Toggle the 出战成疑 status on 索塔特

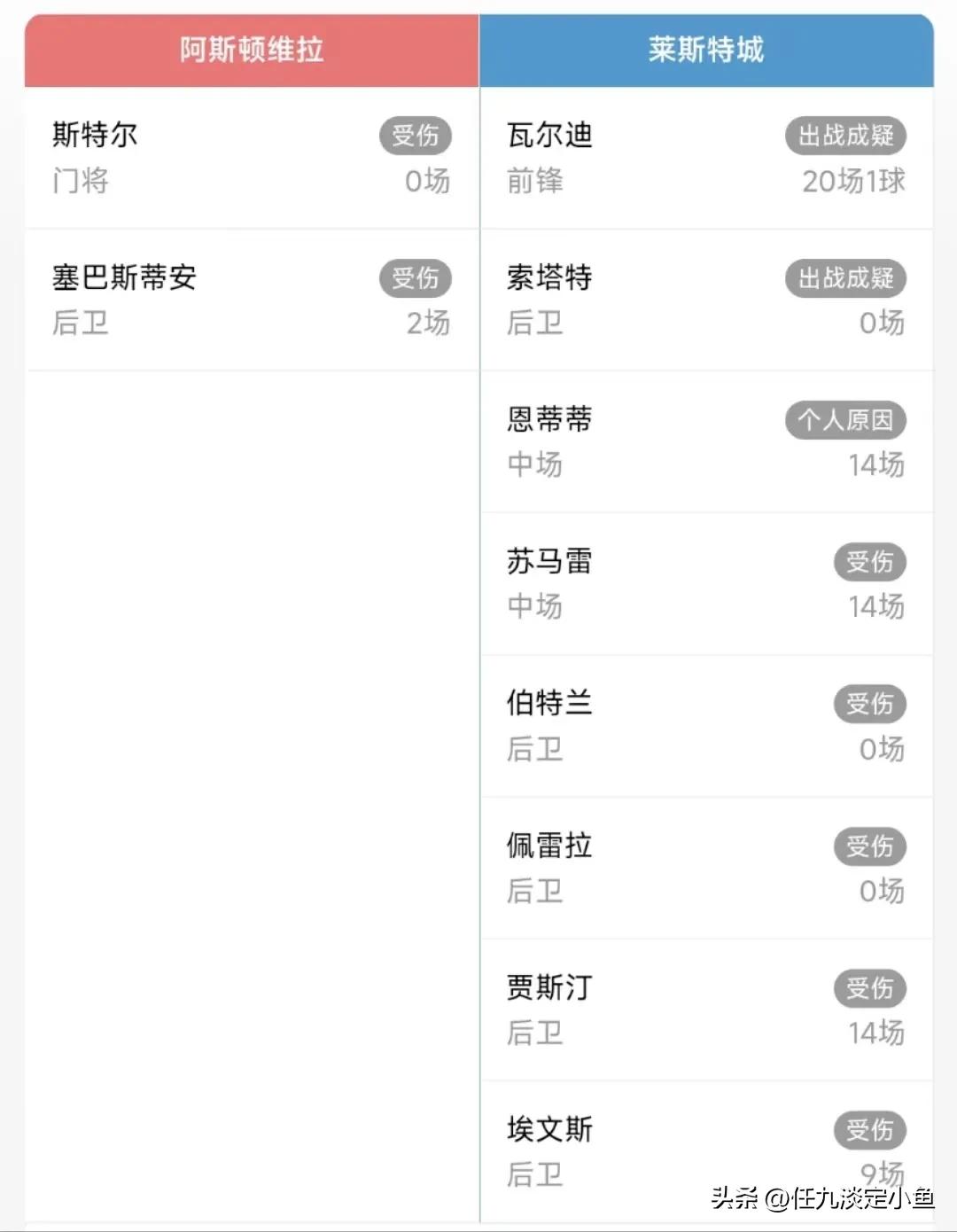tap(845, 277)
